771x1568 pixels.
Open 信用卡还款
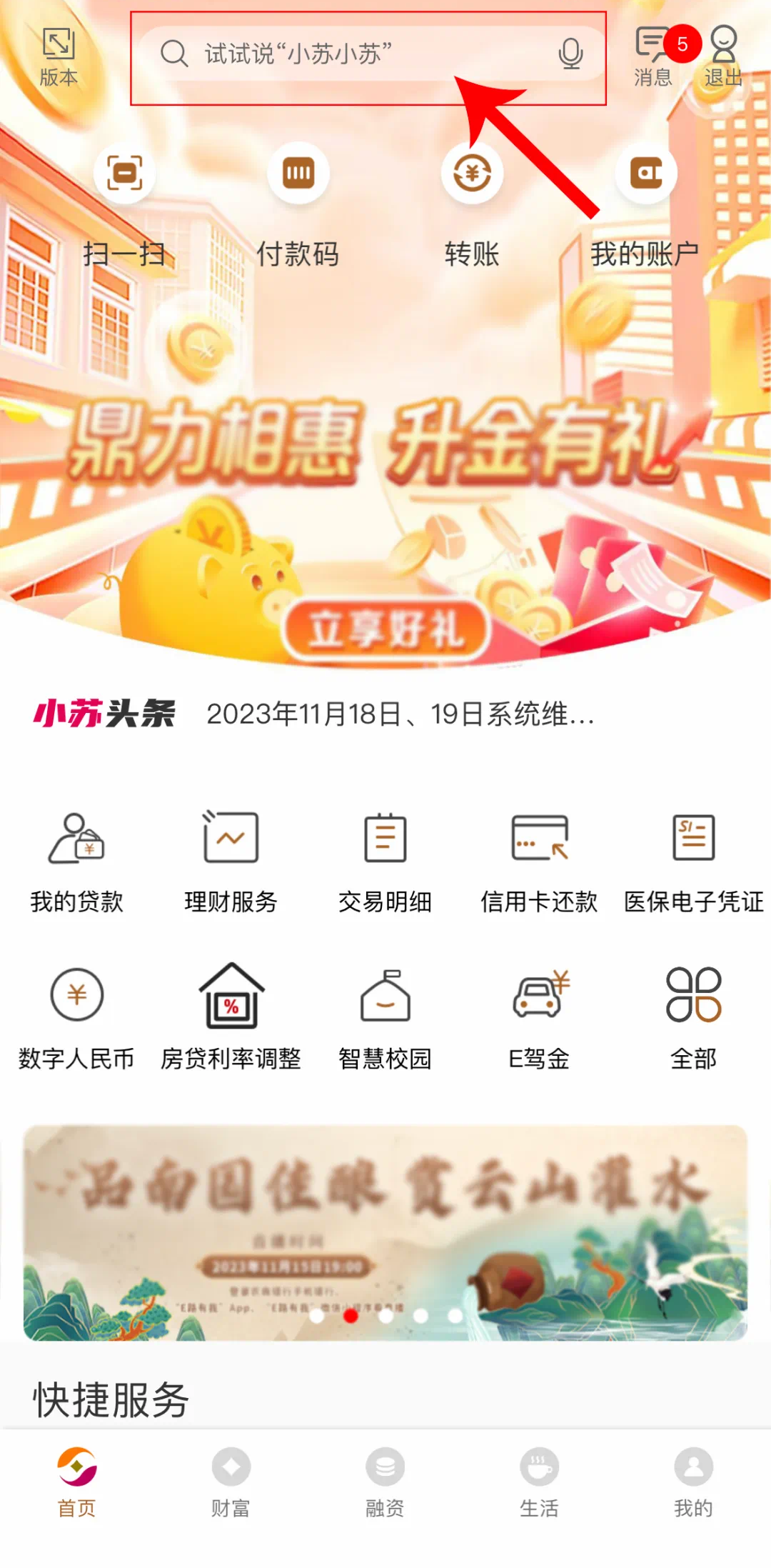[x=539, y=862]
